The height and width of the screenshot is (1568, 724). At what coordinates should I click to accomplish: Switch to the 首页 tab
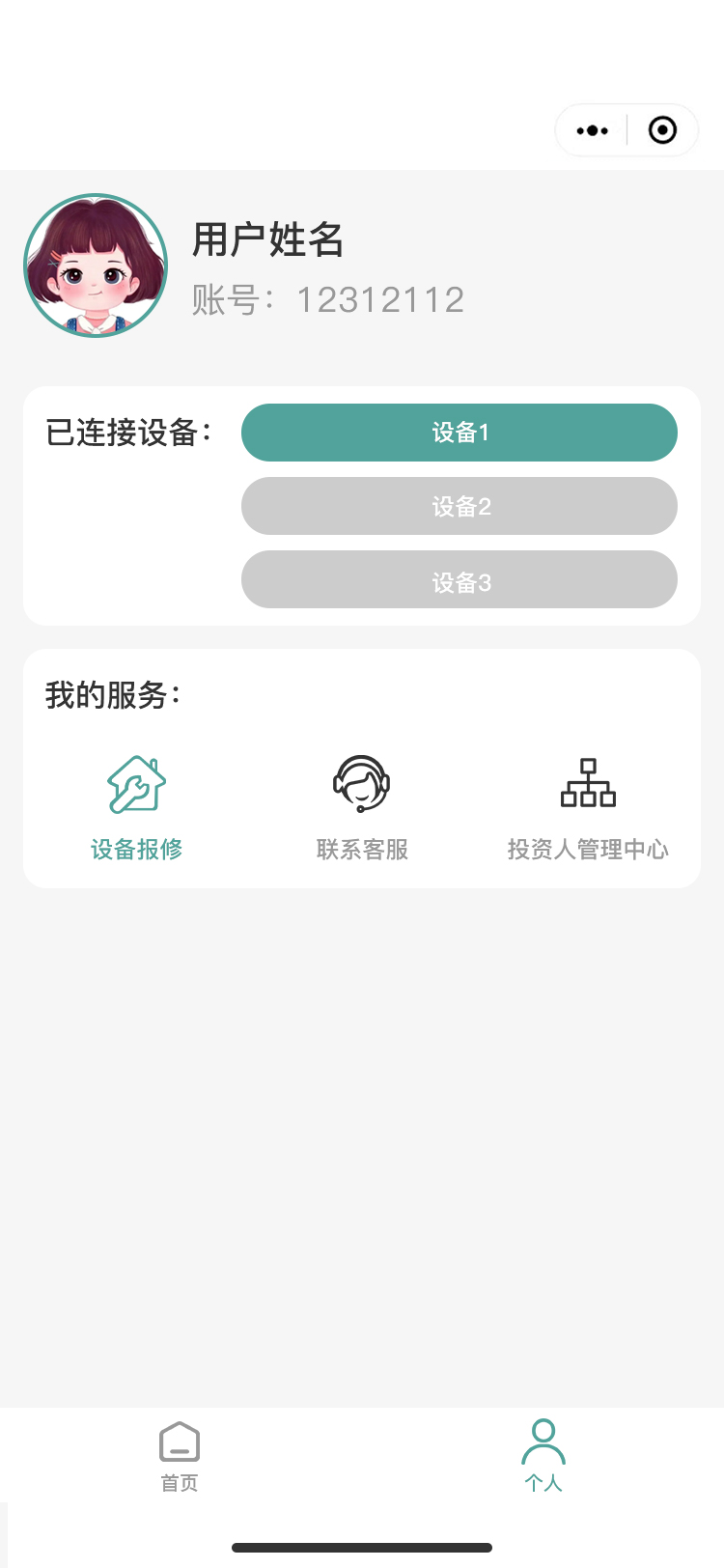point(178,1455)
